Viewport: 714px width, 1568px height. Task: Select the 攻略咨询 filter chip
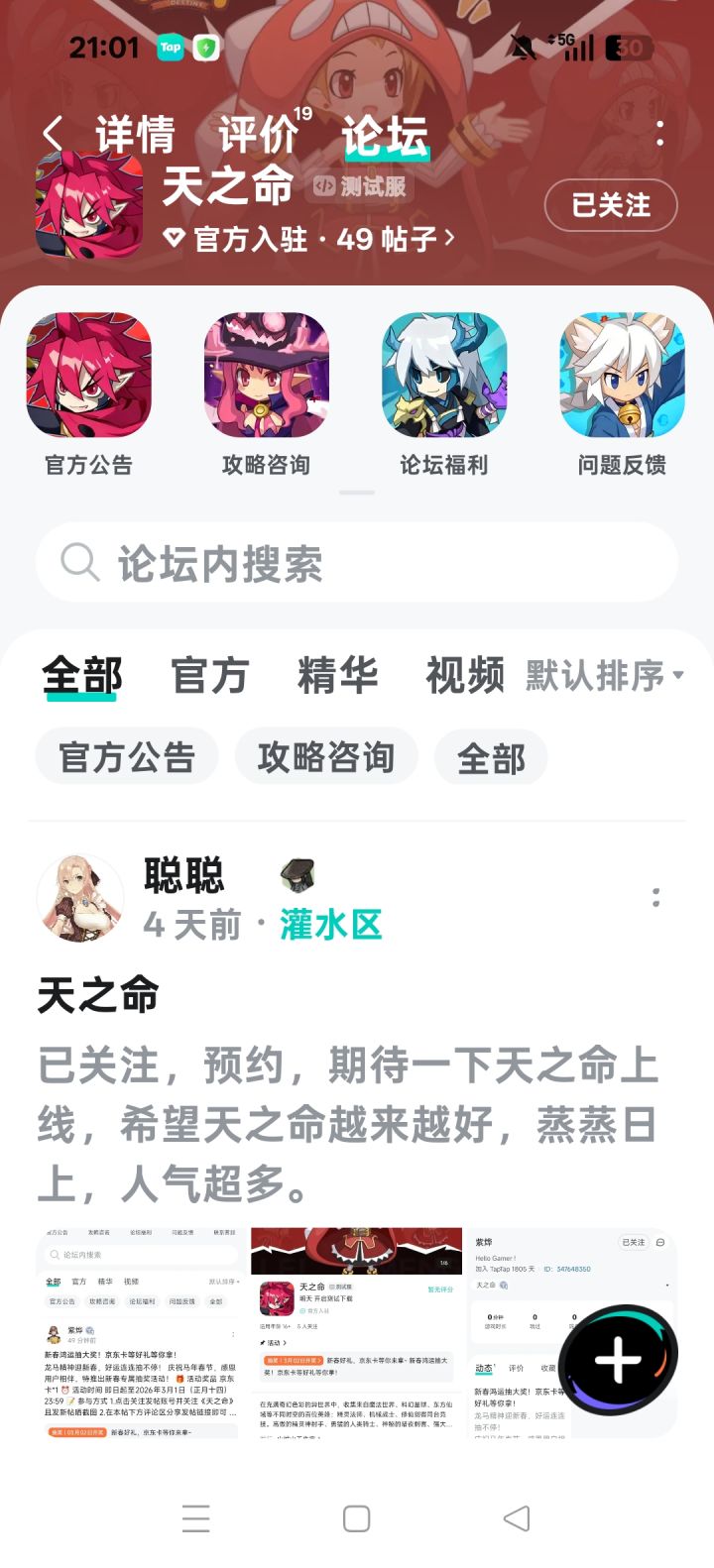(x=328, y=756)
